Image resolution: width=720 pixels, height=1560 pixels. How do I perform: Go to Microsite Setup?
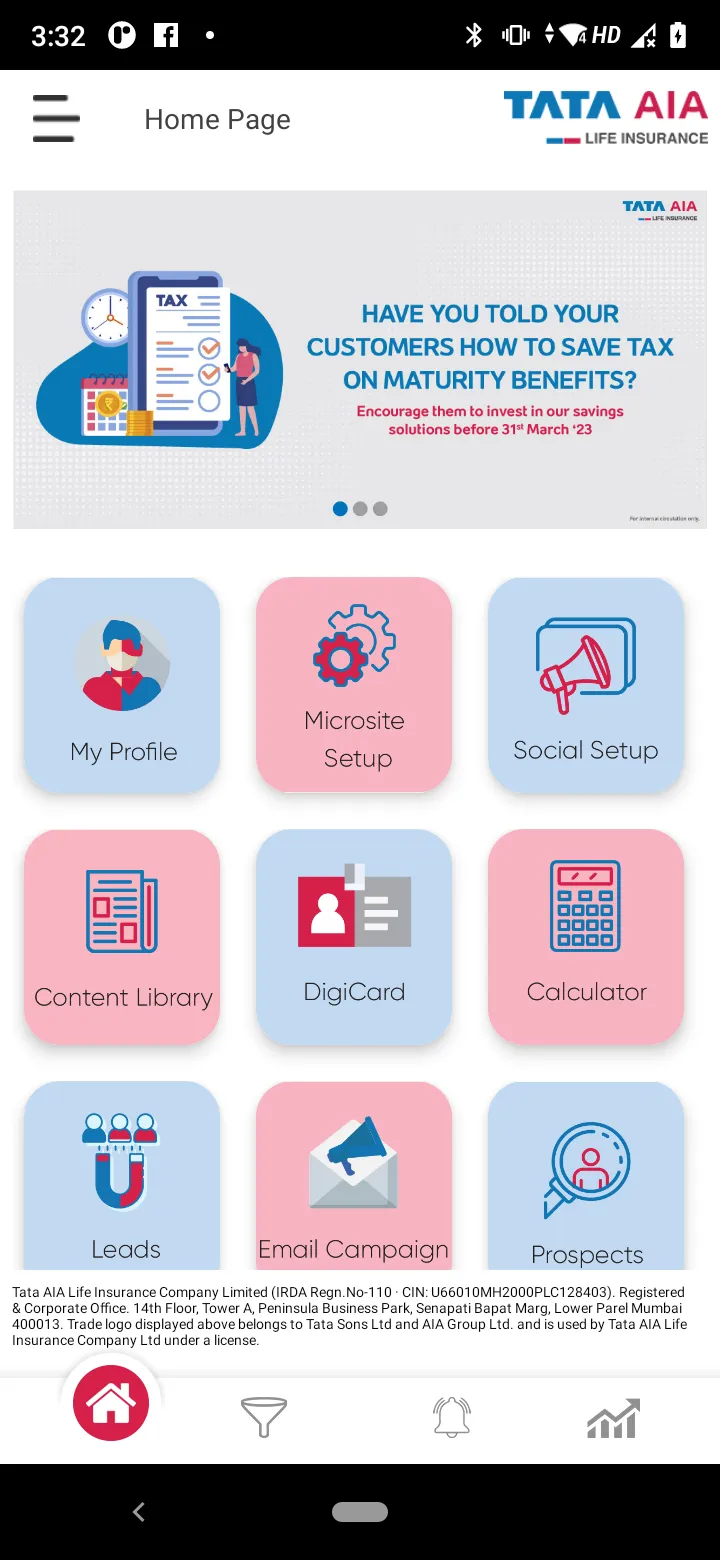coord(354,685)
